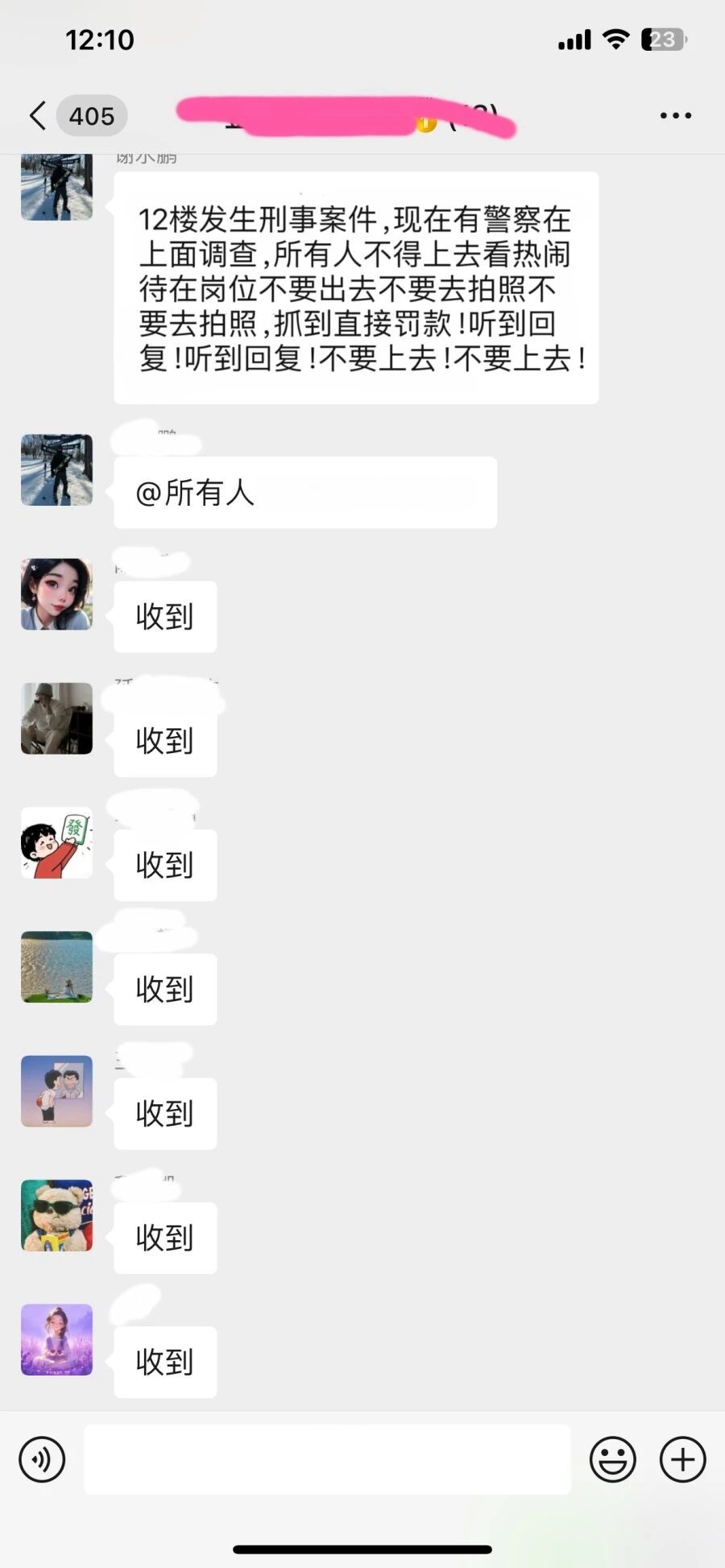Open group options via the three-dot icon

click(x=675, y=115)
